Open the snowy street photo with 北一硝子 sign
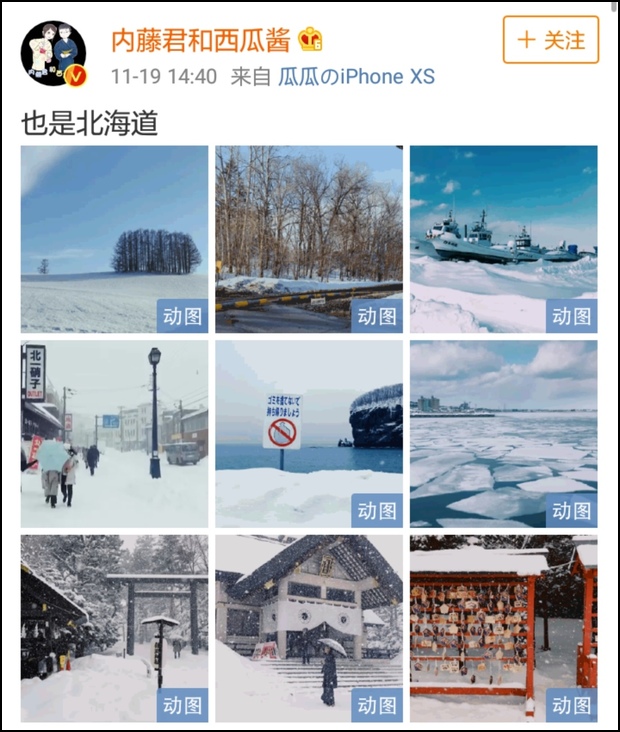 tap(114, 434)
